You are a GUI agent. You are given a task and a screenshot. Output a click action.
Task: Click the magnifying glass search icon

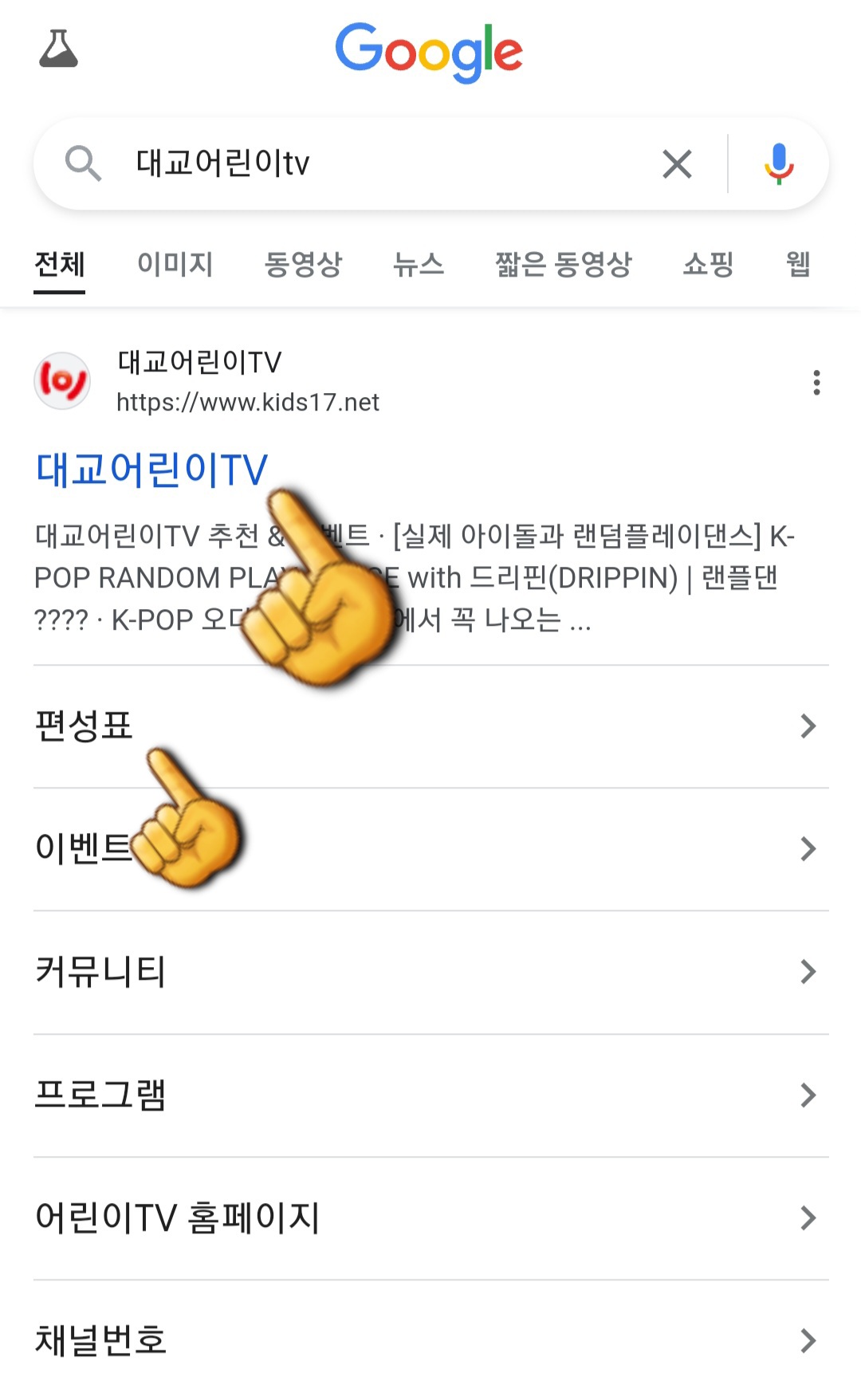[x=83, y=163]
